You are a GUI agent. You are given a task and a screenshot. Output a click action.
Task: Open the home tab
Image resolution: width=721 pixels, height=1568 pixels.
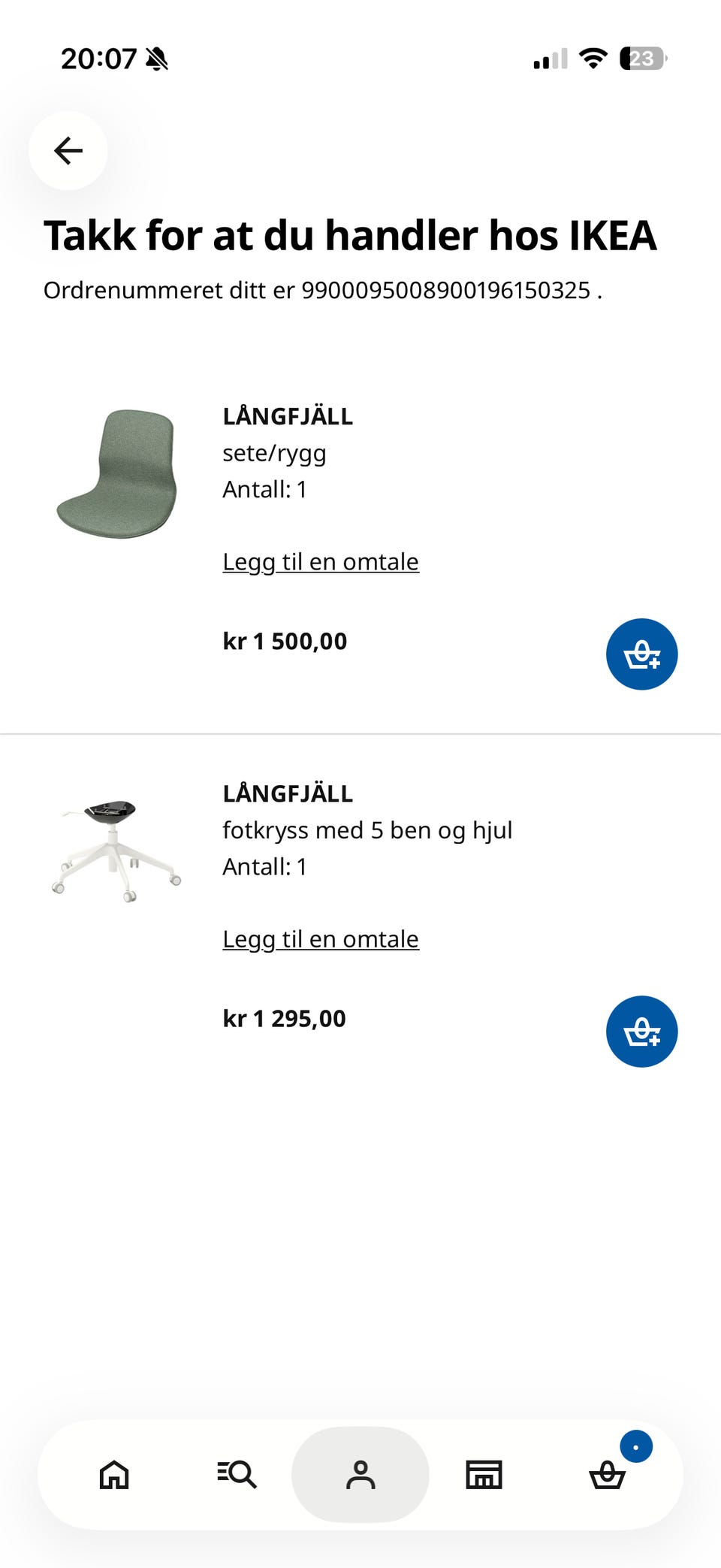[x=114, y=1474]
